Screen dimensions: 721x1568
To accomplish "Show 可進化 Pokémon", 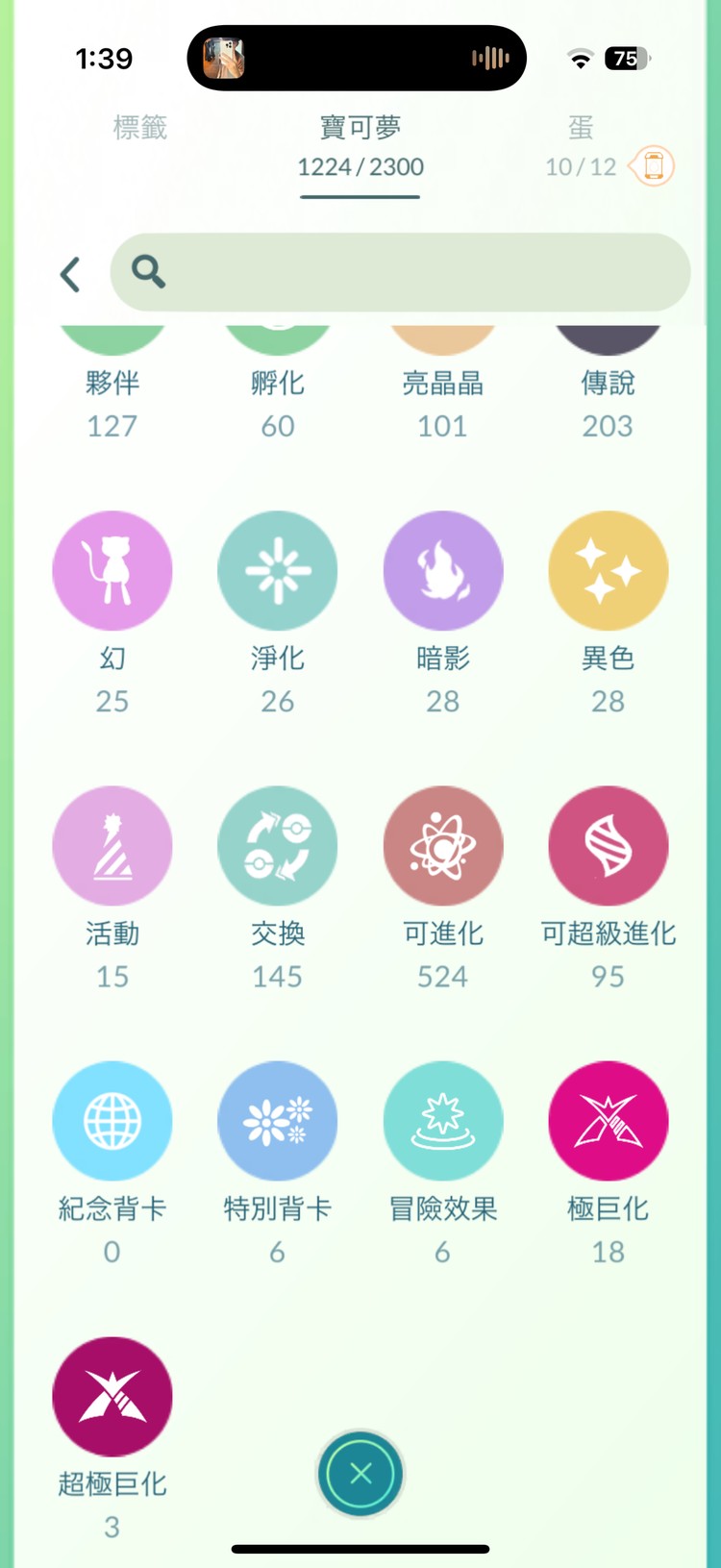I will 443,846.
